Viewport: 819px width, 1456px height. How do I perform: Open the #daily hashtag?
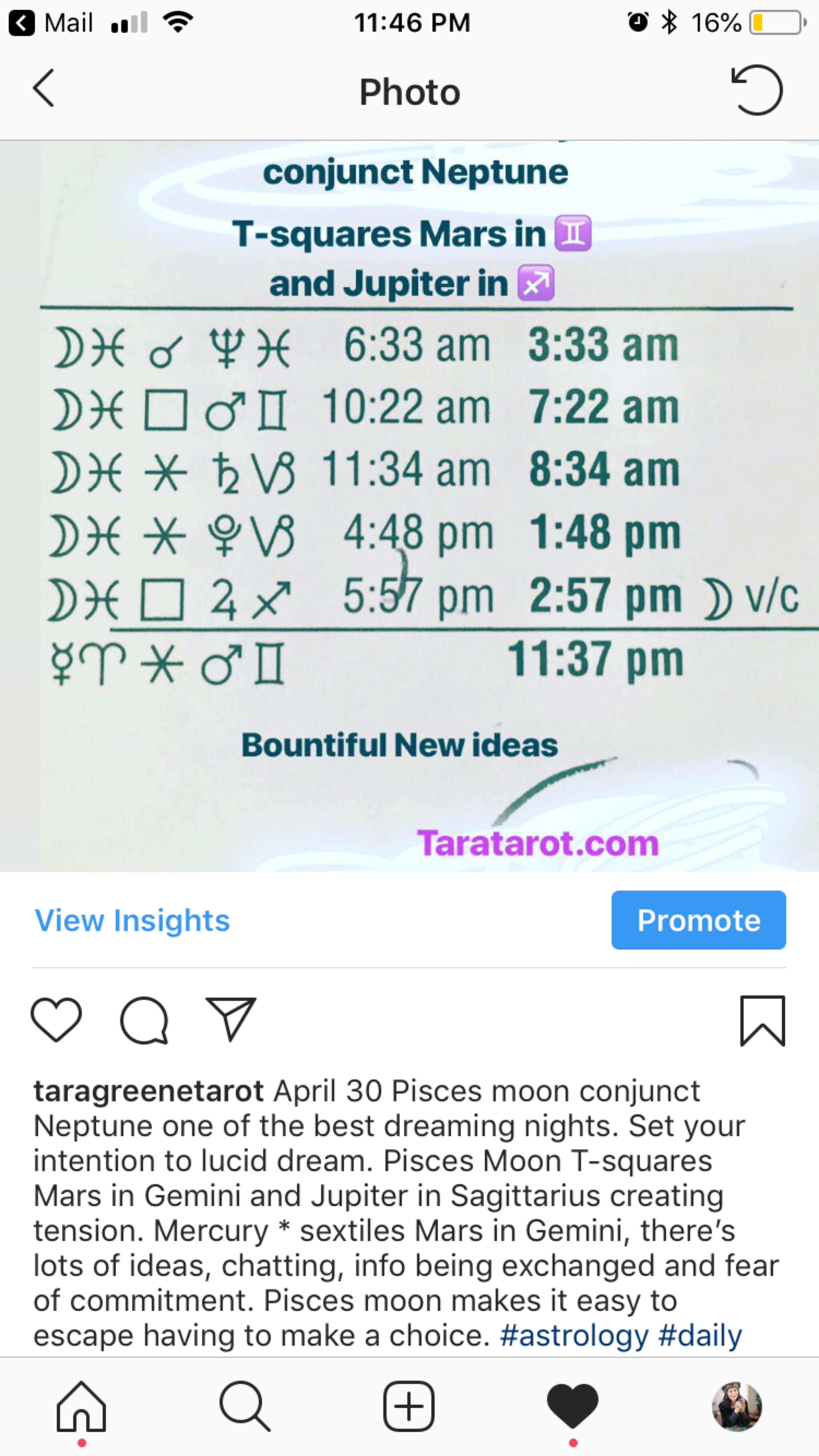700,1336
